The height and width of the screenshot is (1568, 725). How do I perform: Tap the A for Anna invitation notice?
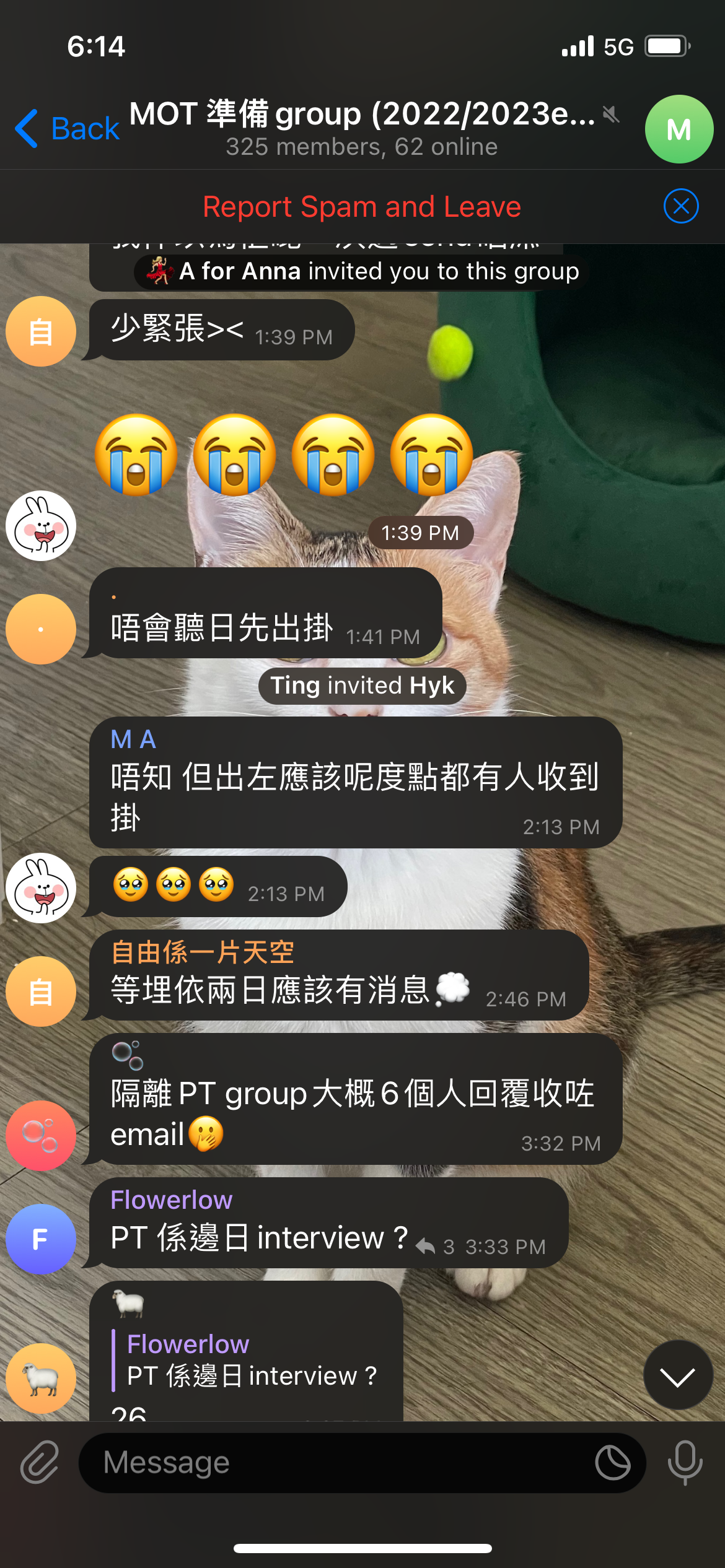coord(361,271)
